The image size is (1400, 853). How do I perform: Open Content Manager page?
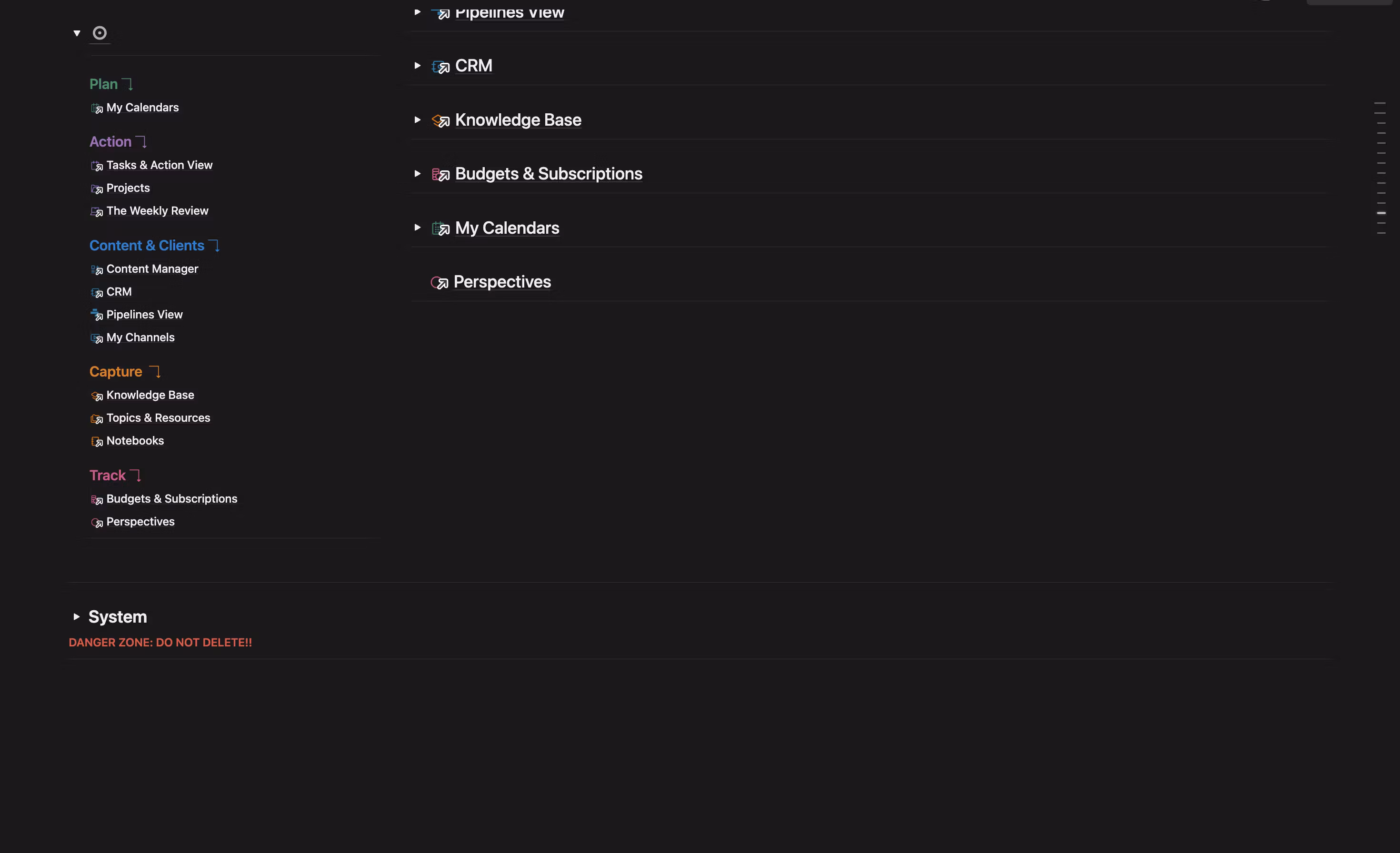pyautogui.click(x=152, y=269)
